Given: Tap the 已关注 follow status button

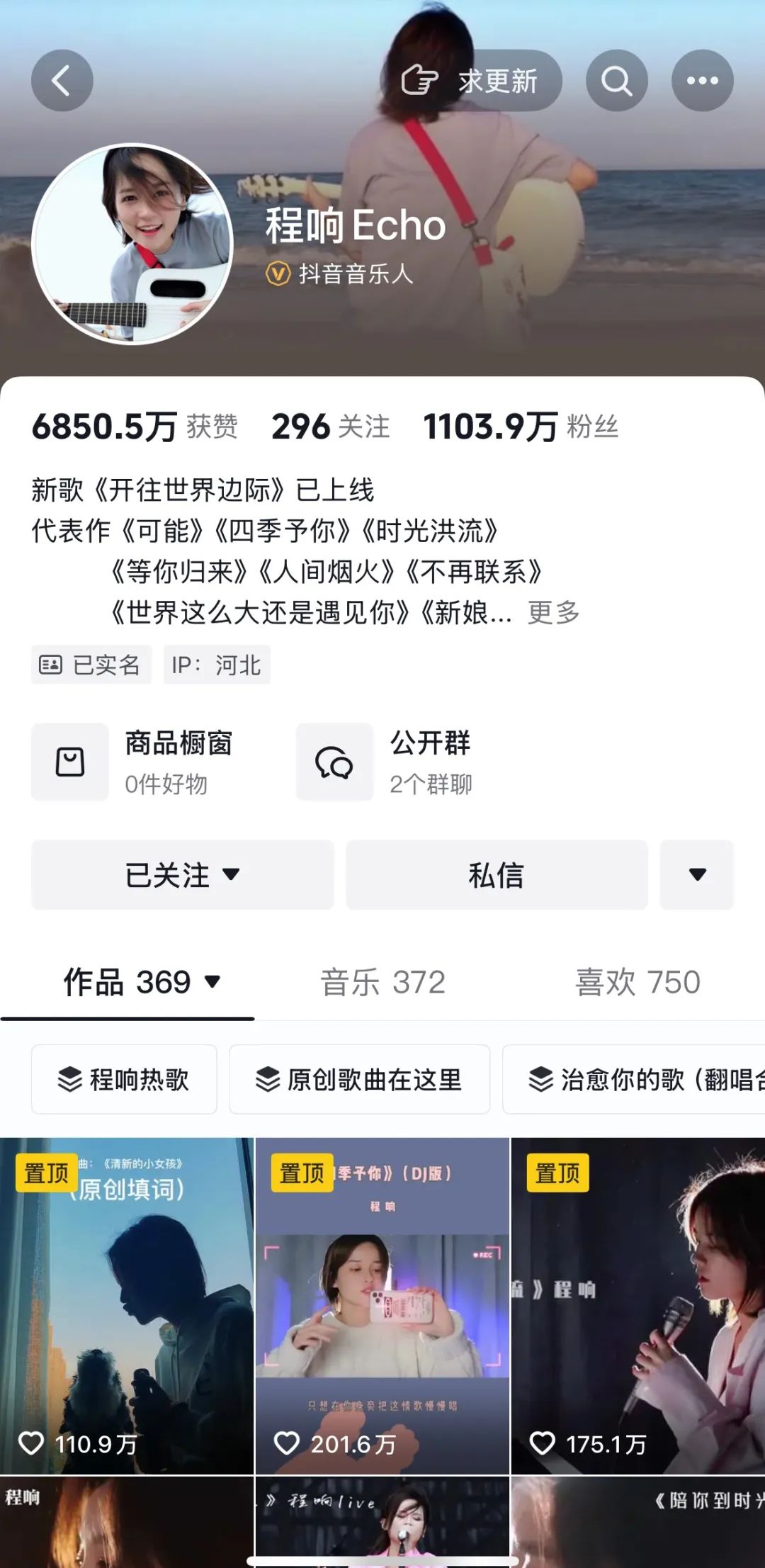Looking at the screenshot, I should click(x=182, y=875).
